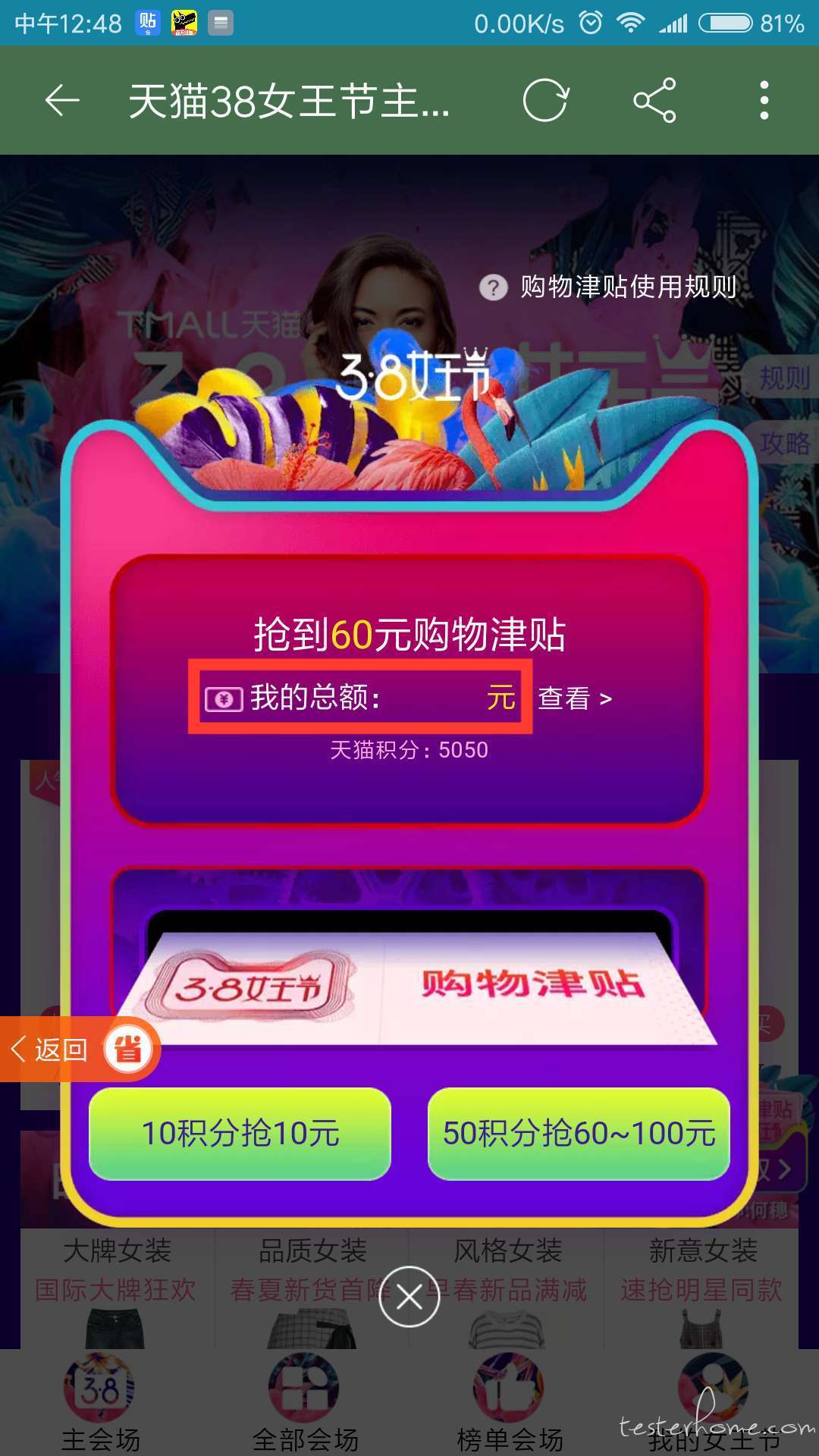
Task: Close the allowance popup
Action: tap(409, 1297)
